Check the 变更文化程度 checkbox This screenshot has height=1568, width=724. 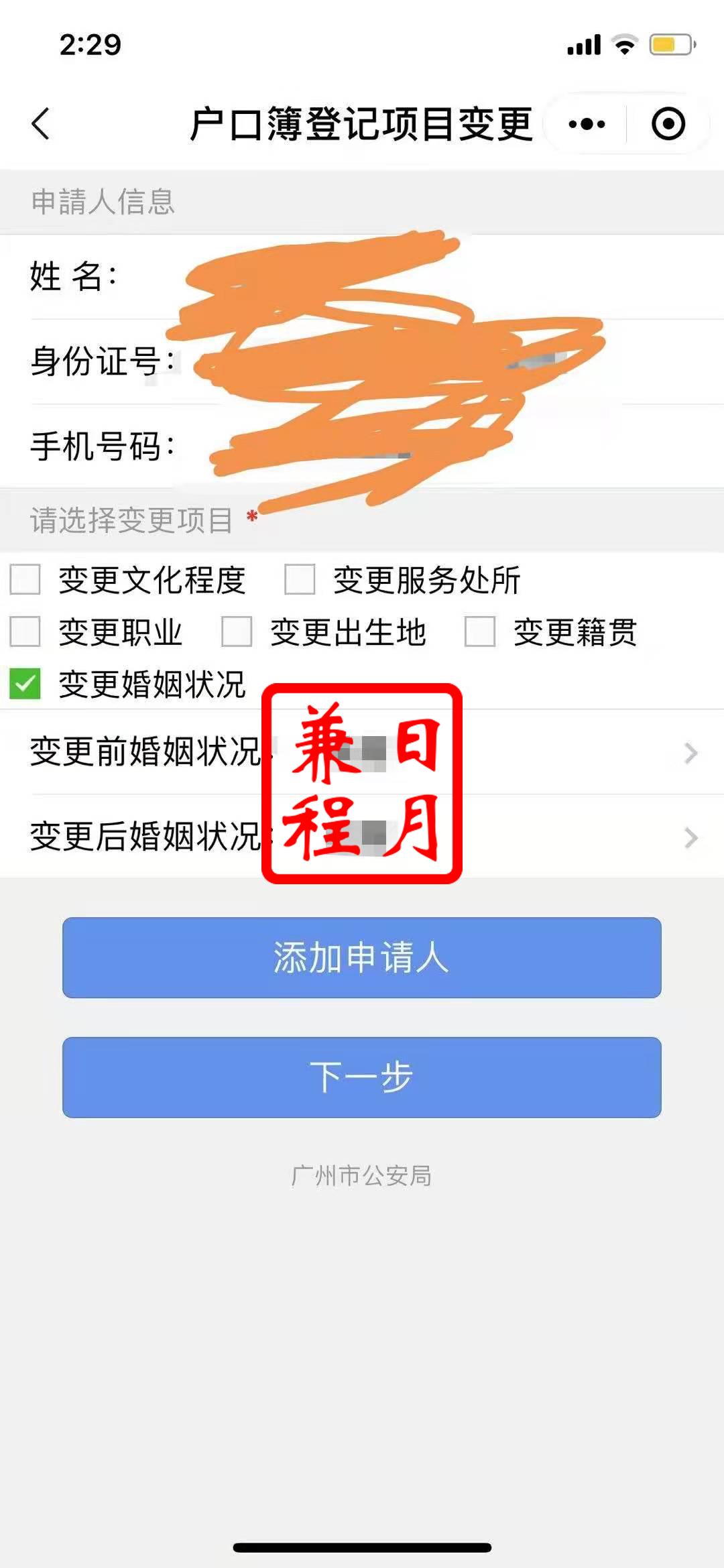coord(25,579)
